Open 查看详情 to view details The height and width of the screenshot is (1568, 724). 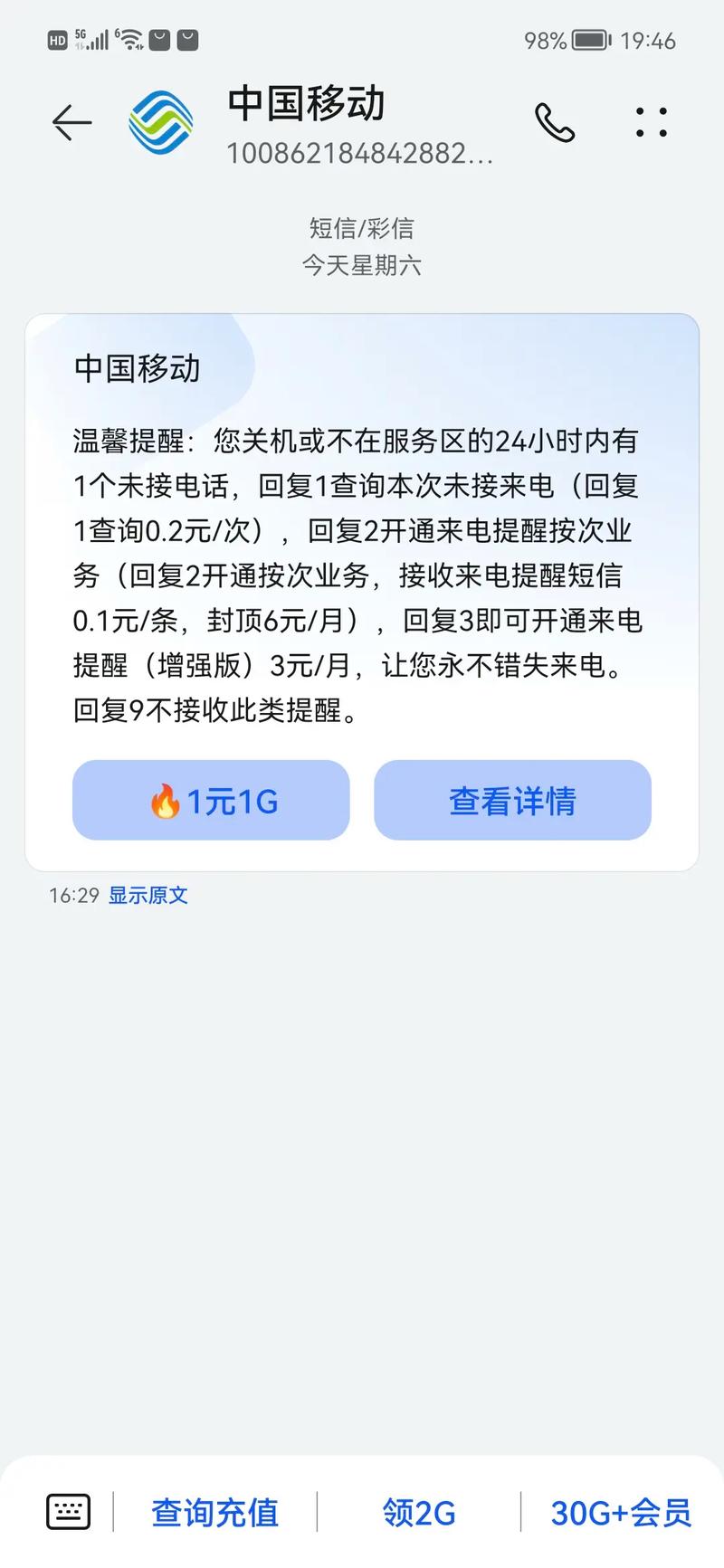(512, 801)
